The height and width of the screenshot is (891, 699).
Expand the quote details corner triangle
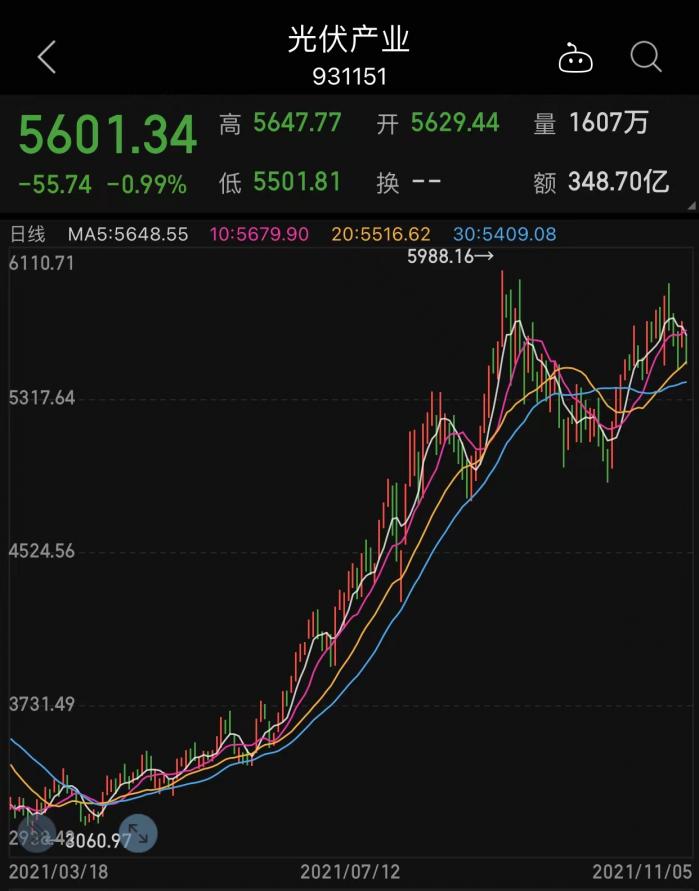(692, 204)
